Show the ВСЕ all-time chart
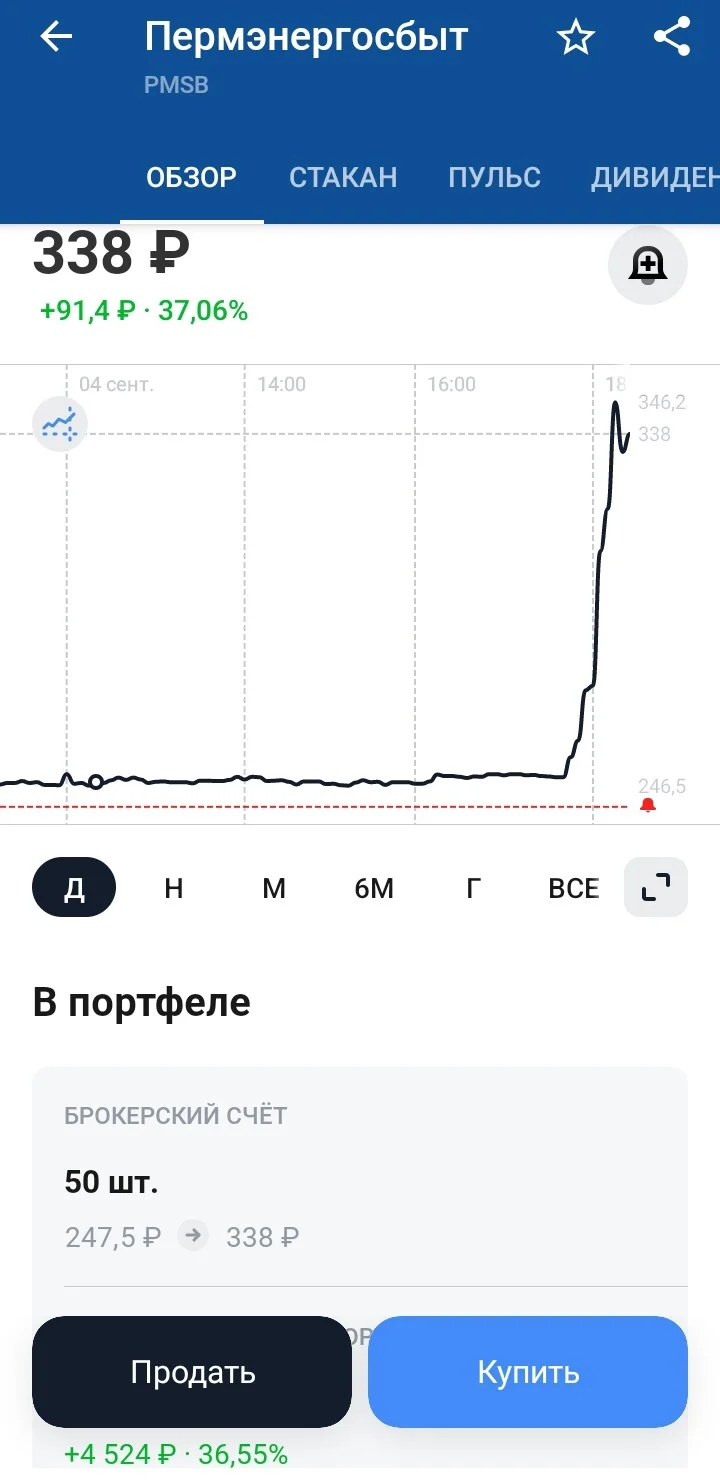This screenshot has width=720, height=1483. (x=574, y=888)
